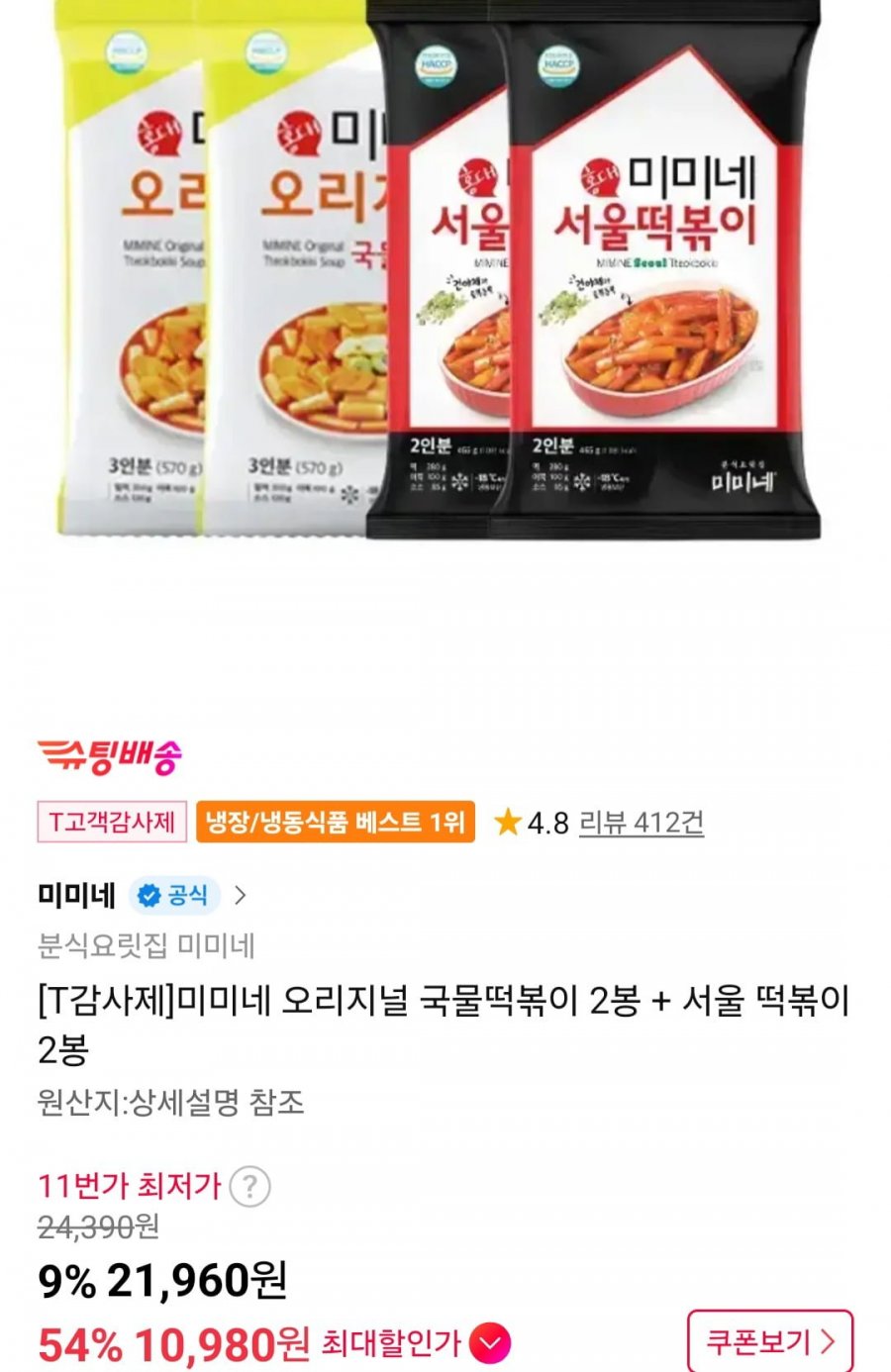This screenshot has width=891, height=1372.
Task: Tap the 쿠폰보기 button
Action: (x=769, y=1341)
